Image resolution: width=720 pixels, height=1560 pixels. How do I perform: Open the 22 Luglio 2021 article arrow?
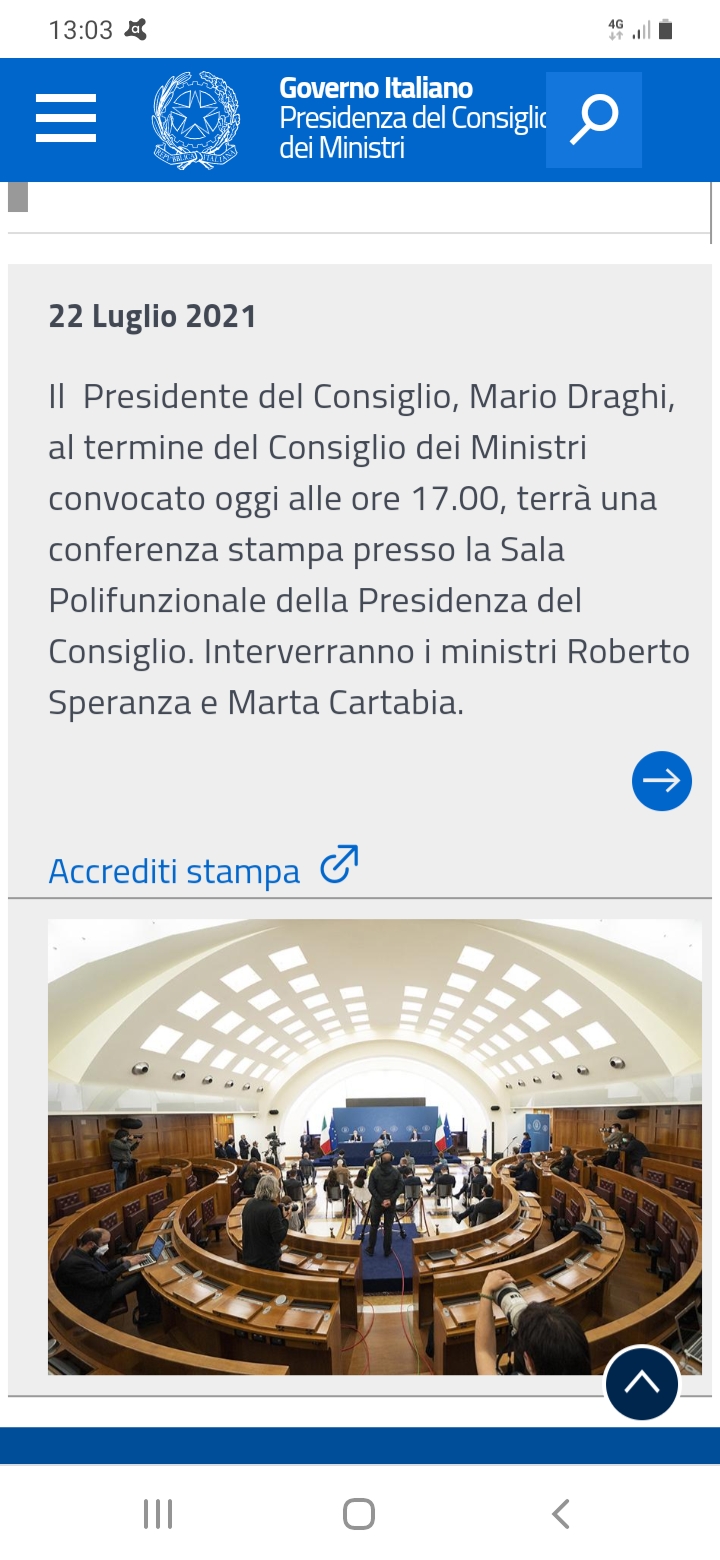661,781
